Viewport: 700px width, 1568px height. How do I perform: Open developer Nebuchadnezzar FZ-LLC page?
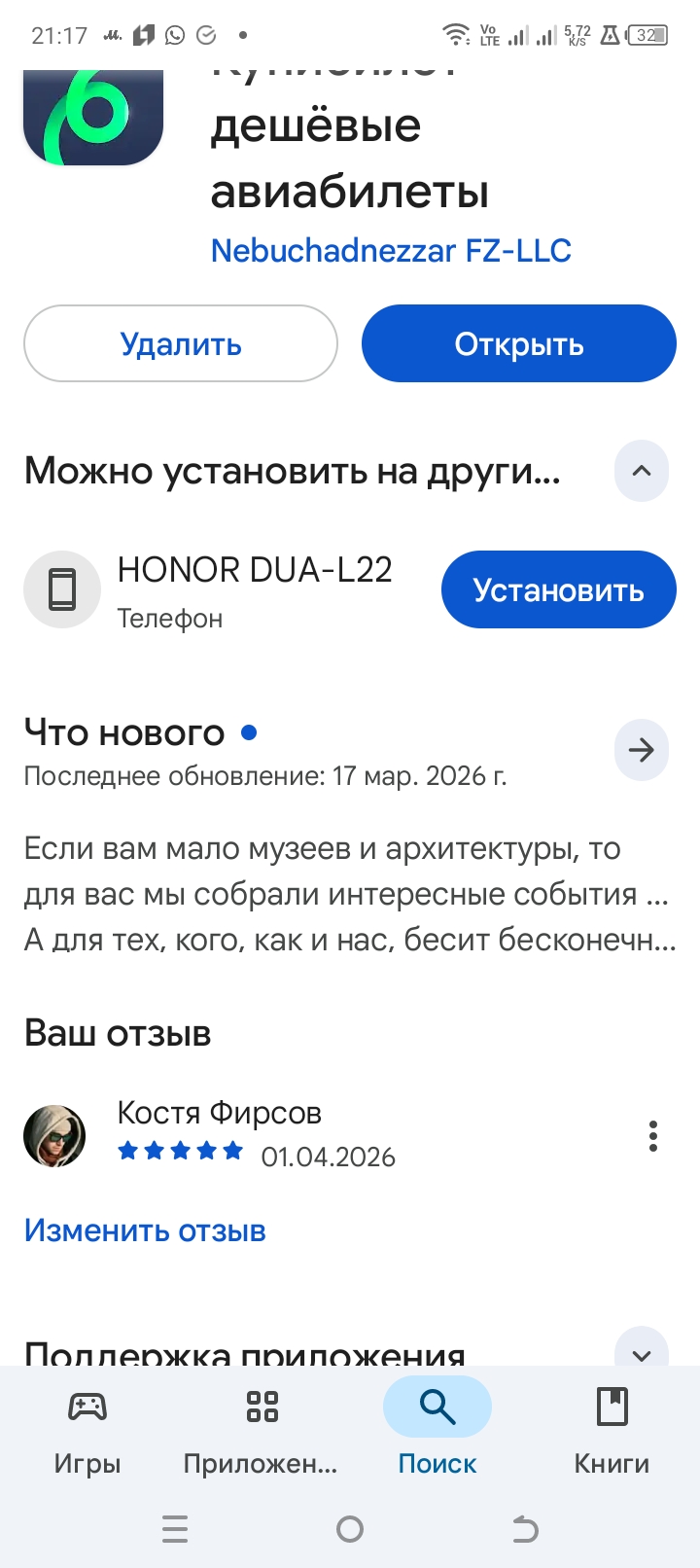click(x=391, y=251)
